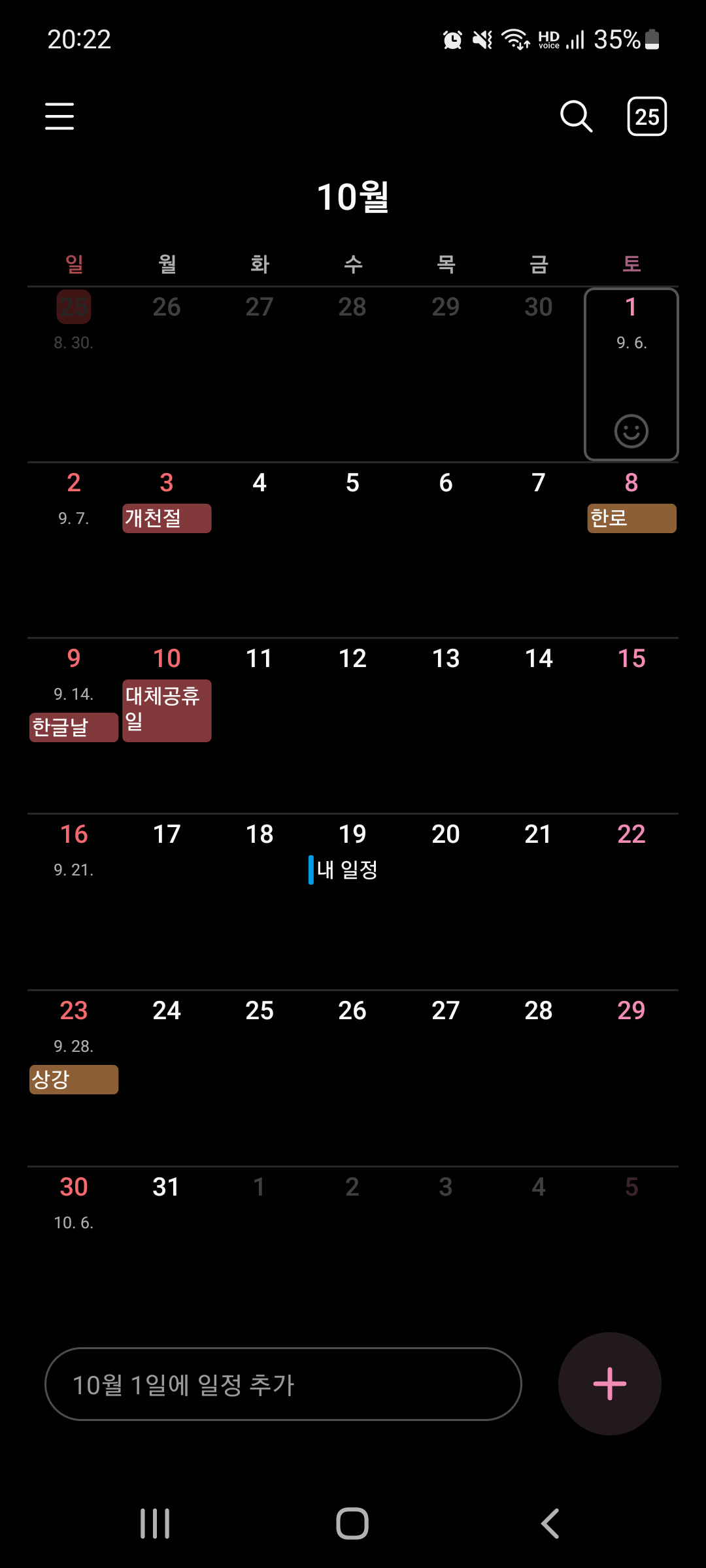Image resolution: width=706 pixels, height=1568 pixels.
Task: Open the 한로 event on October 8
Action: coord(631,518)
